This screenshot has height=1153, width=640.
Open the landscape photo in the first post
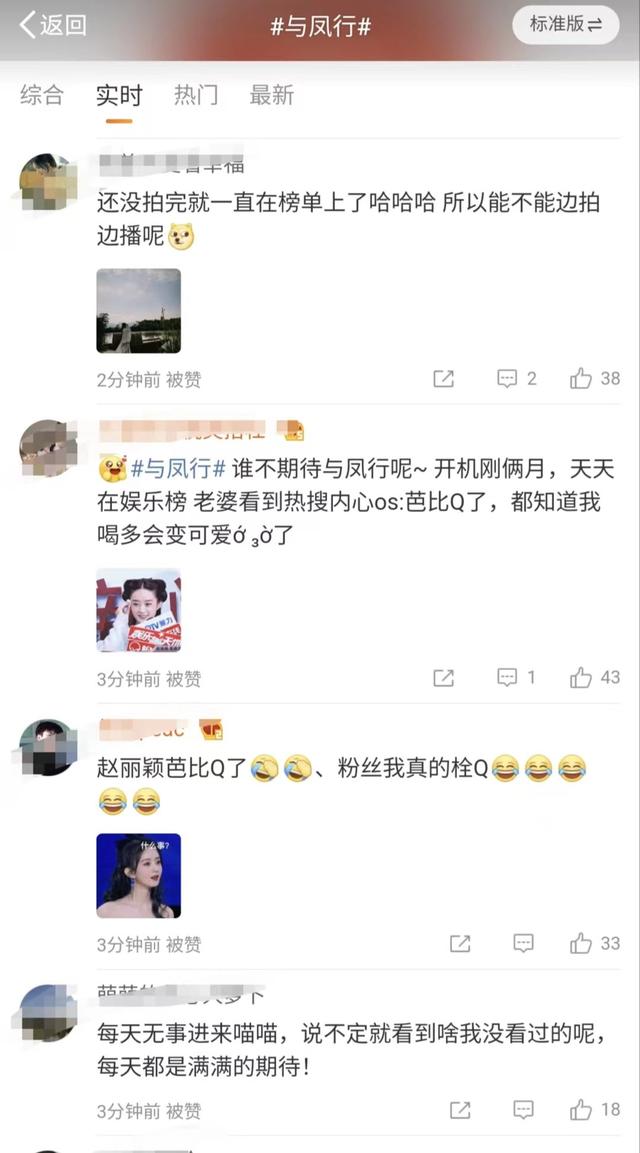click(138, 310)
